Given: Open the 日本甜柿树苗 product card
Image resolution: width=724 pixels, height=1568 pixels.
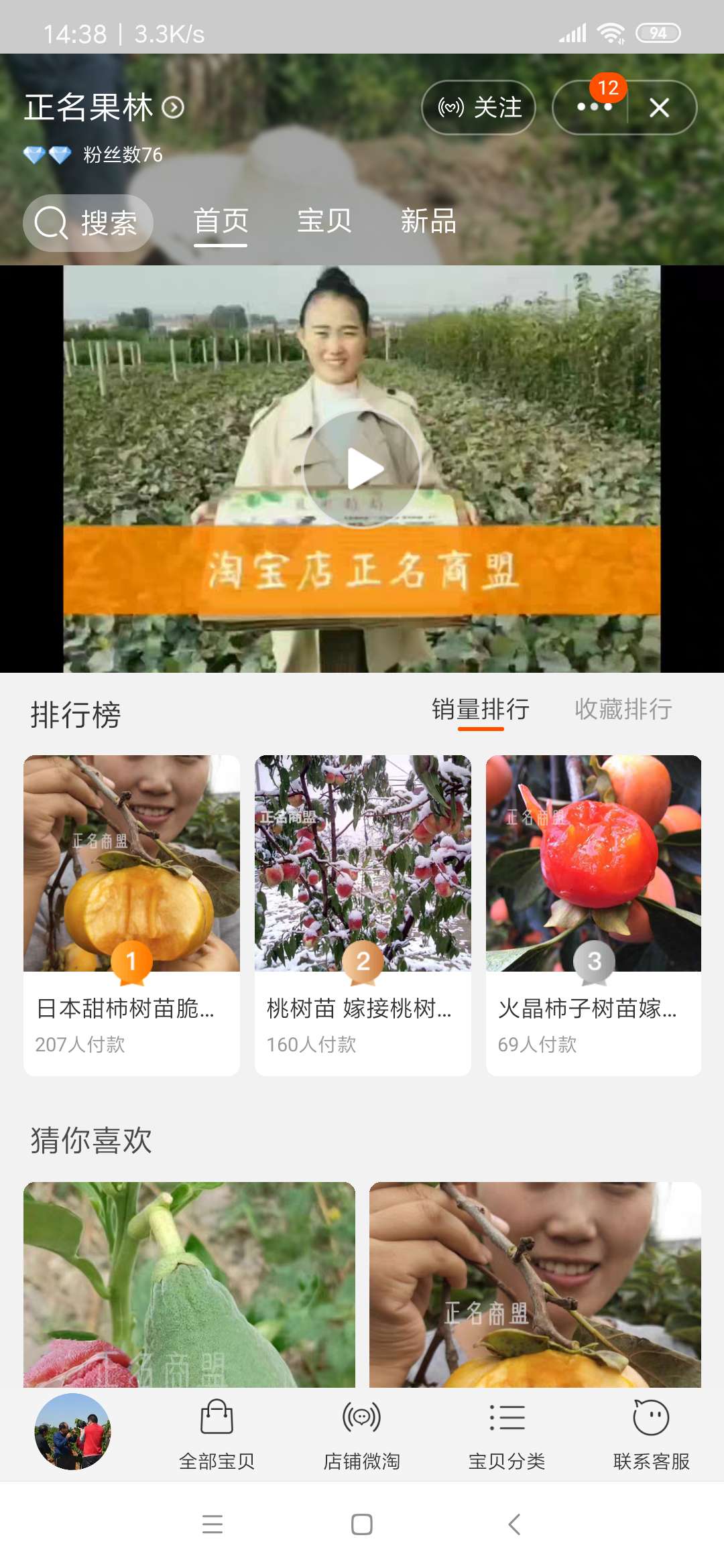Looking at the screenshot, I should tap(131, 915).
